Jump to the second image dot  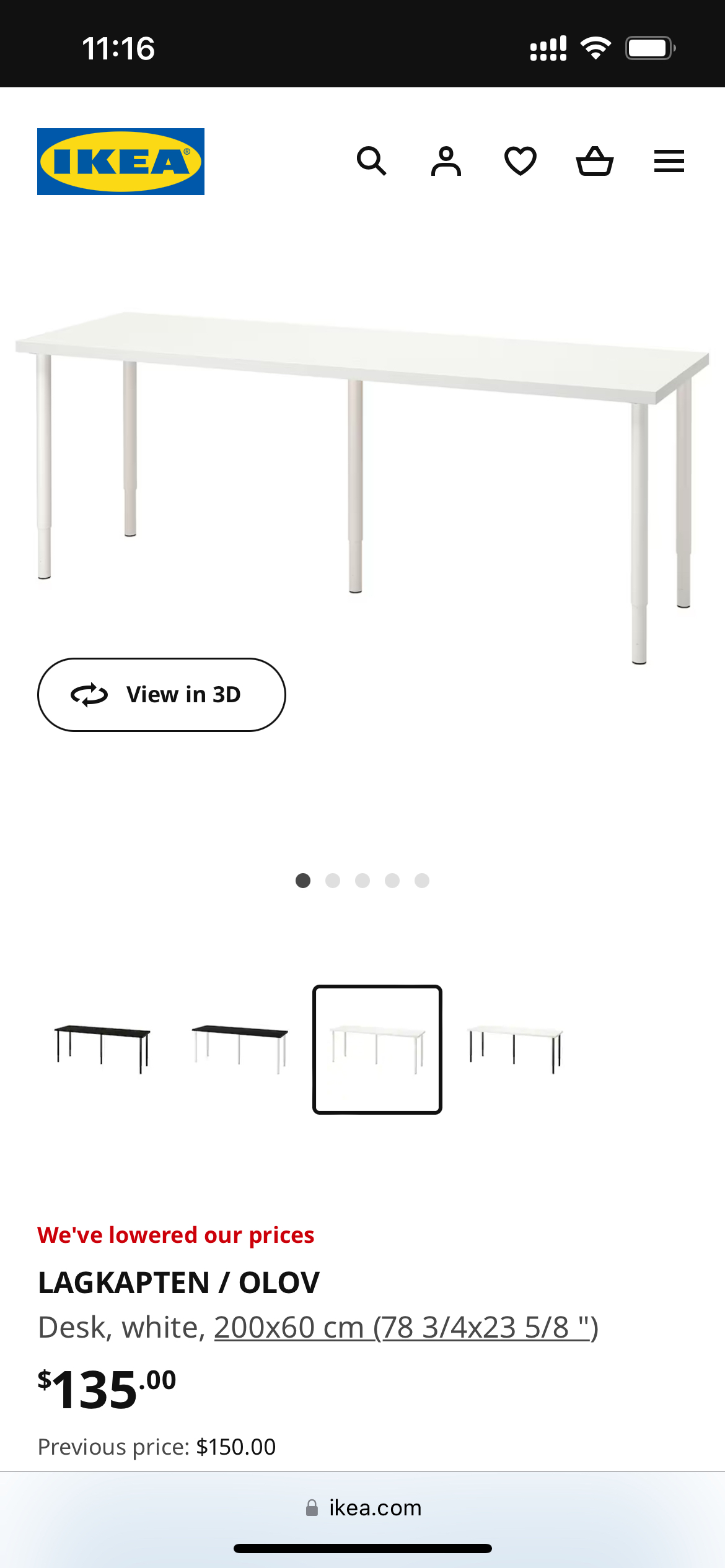point(333,881)
